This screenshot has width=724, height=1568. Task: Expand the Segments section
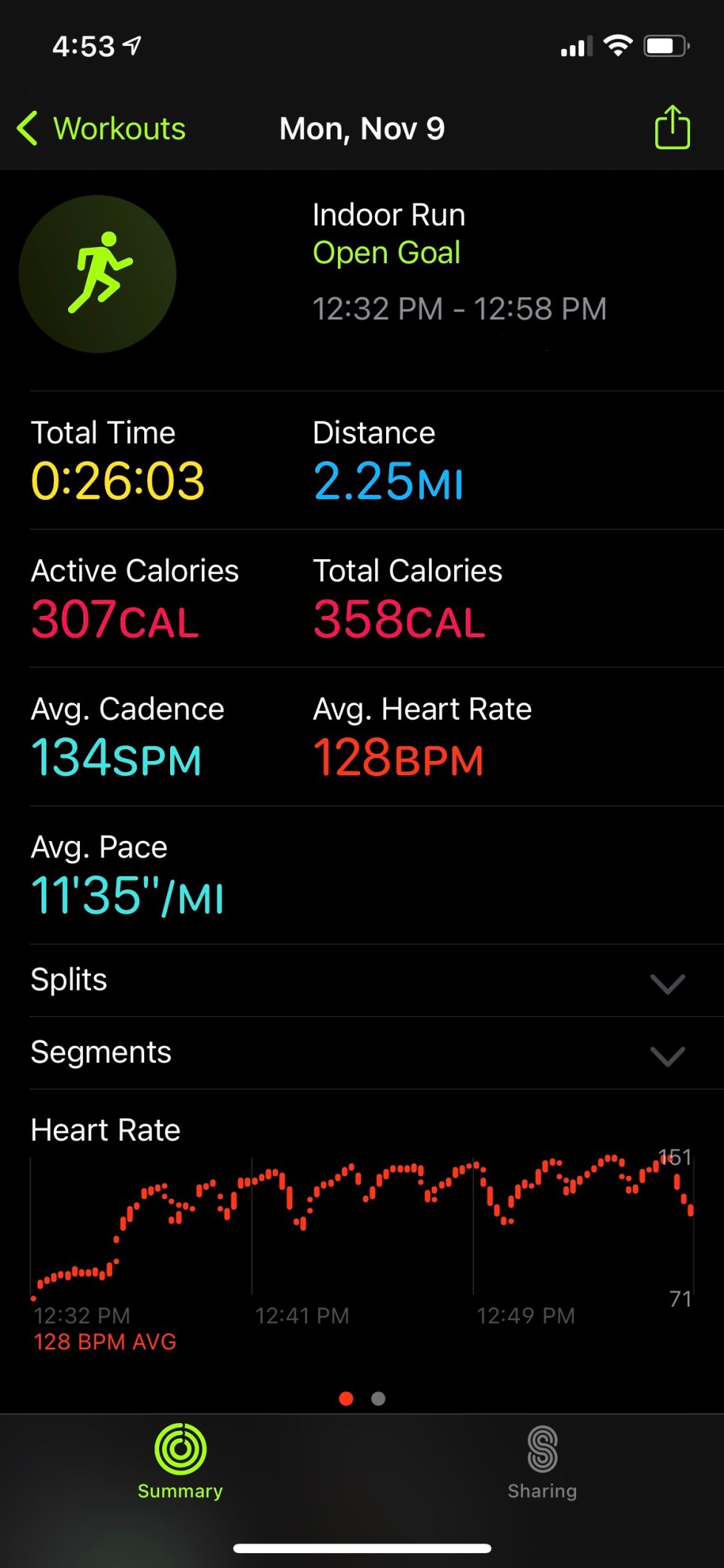667,1055
